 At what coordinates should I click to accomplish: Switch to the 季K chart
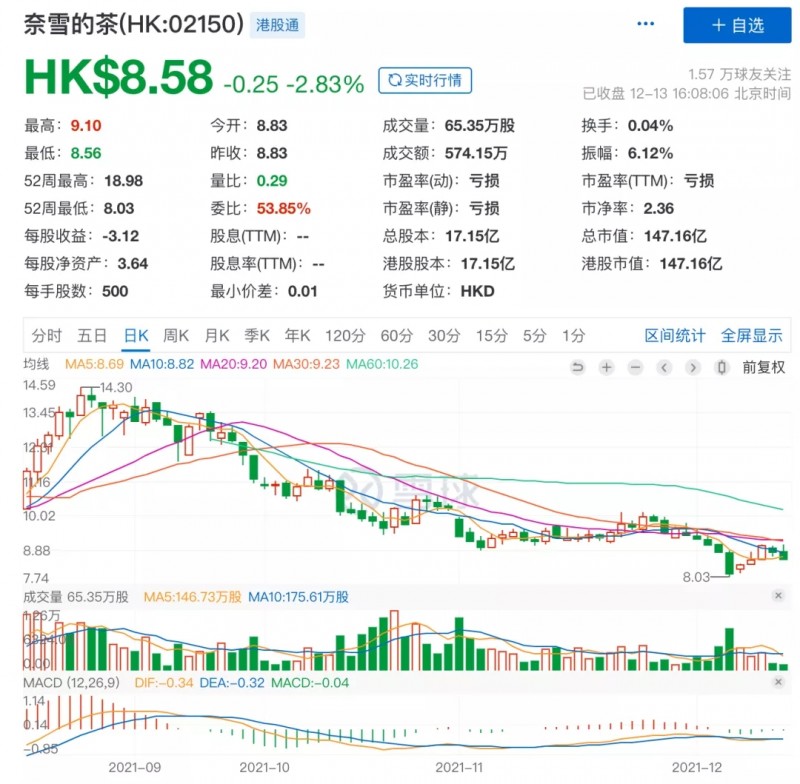coord(257,336)
